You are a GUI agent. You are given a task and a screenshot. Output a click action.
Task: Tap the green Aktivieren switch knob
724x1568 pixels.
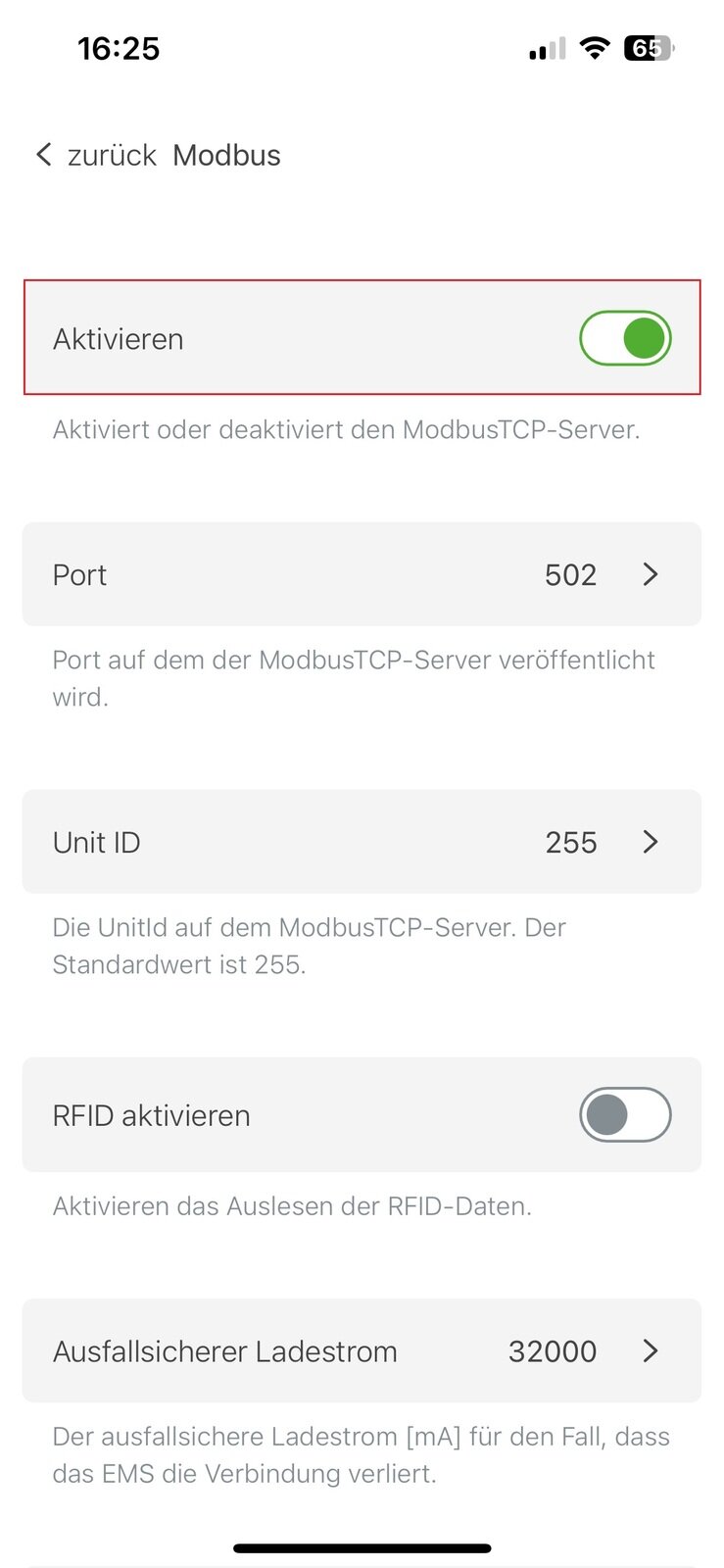[x=644, y=337]
